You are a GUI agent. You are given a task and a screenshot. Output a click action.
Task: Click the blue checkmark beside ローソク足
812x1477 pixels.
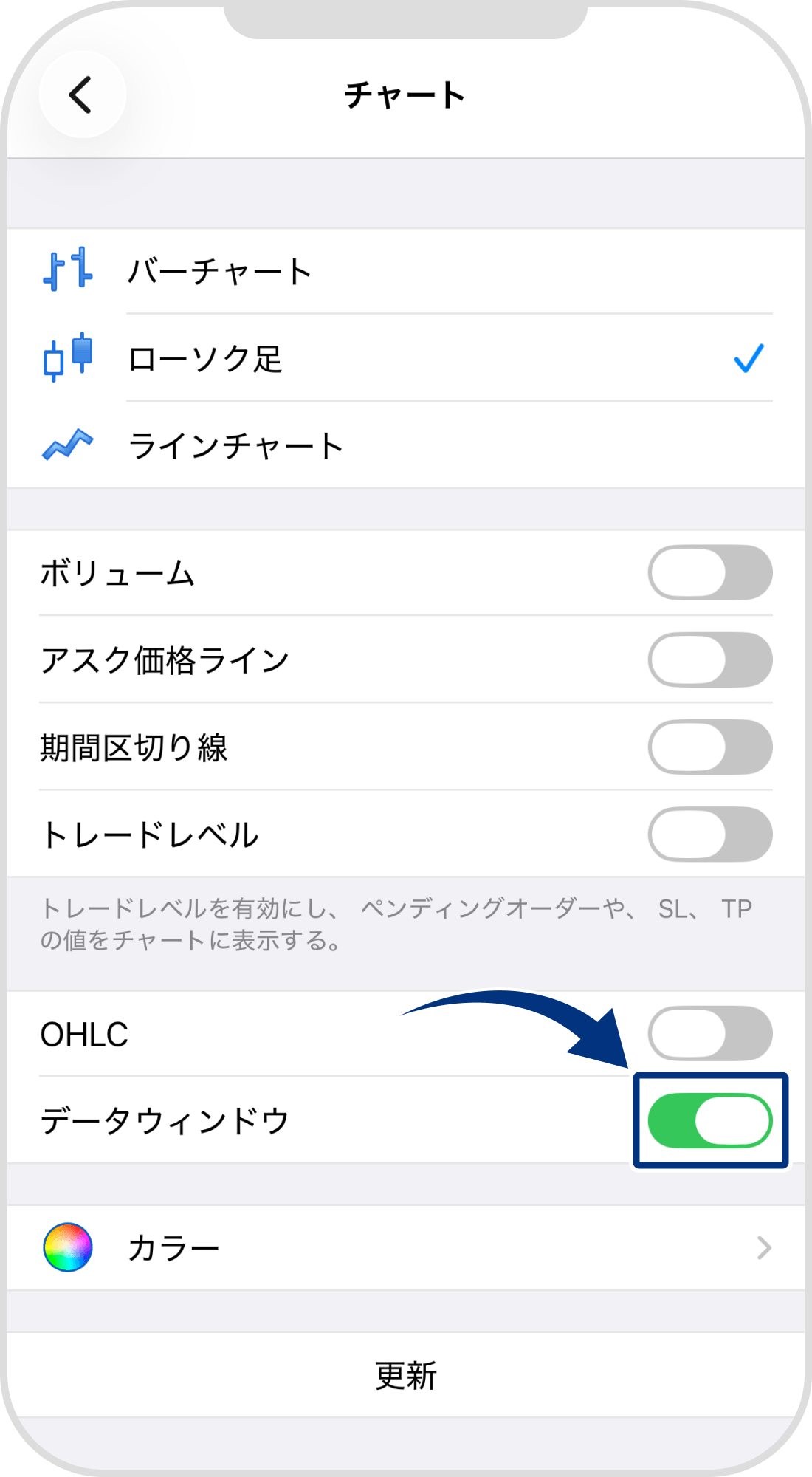click(x=749, y=360)
